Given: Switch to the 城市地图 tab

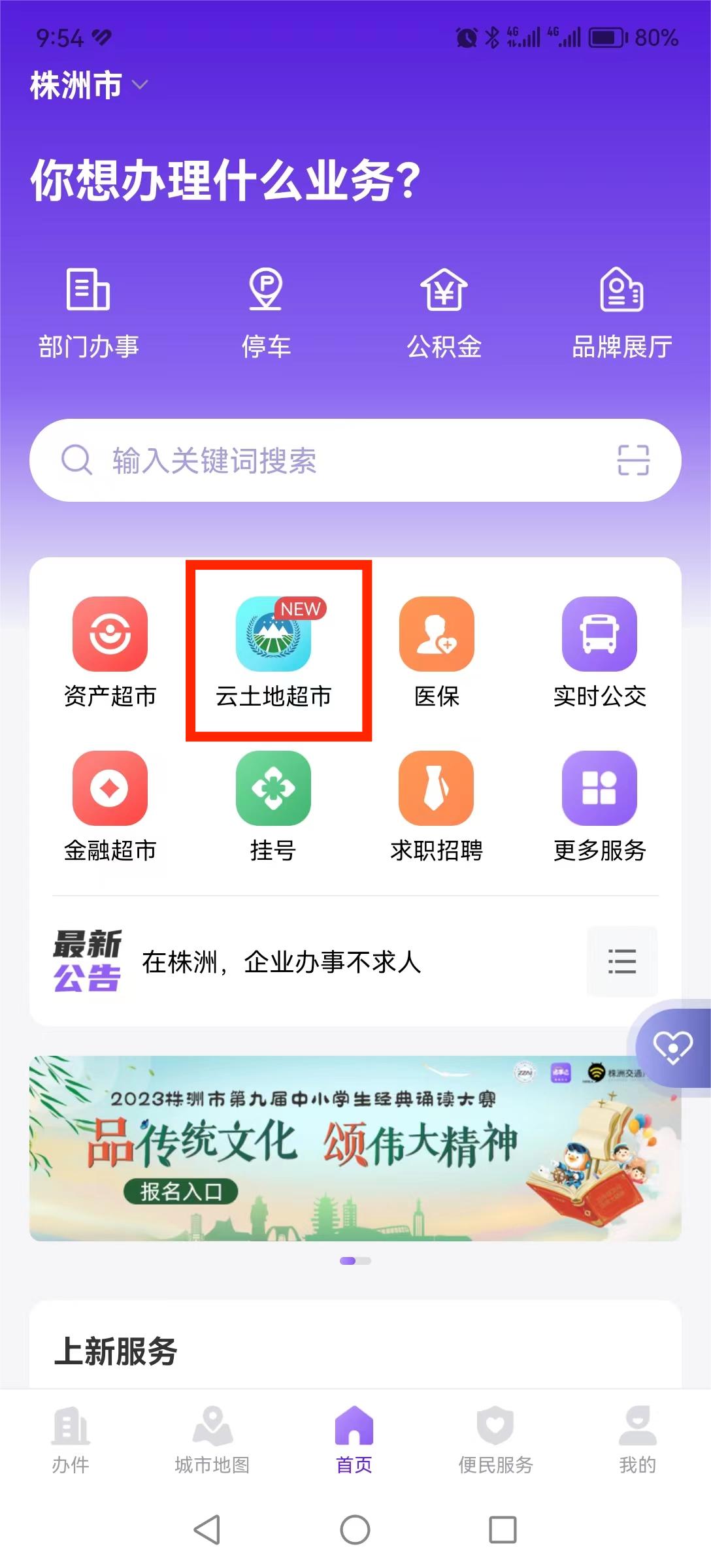Looking at the screenshot, I should (212, 1440).
